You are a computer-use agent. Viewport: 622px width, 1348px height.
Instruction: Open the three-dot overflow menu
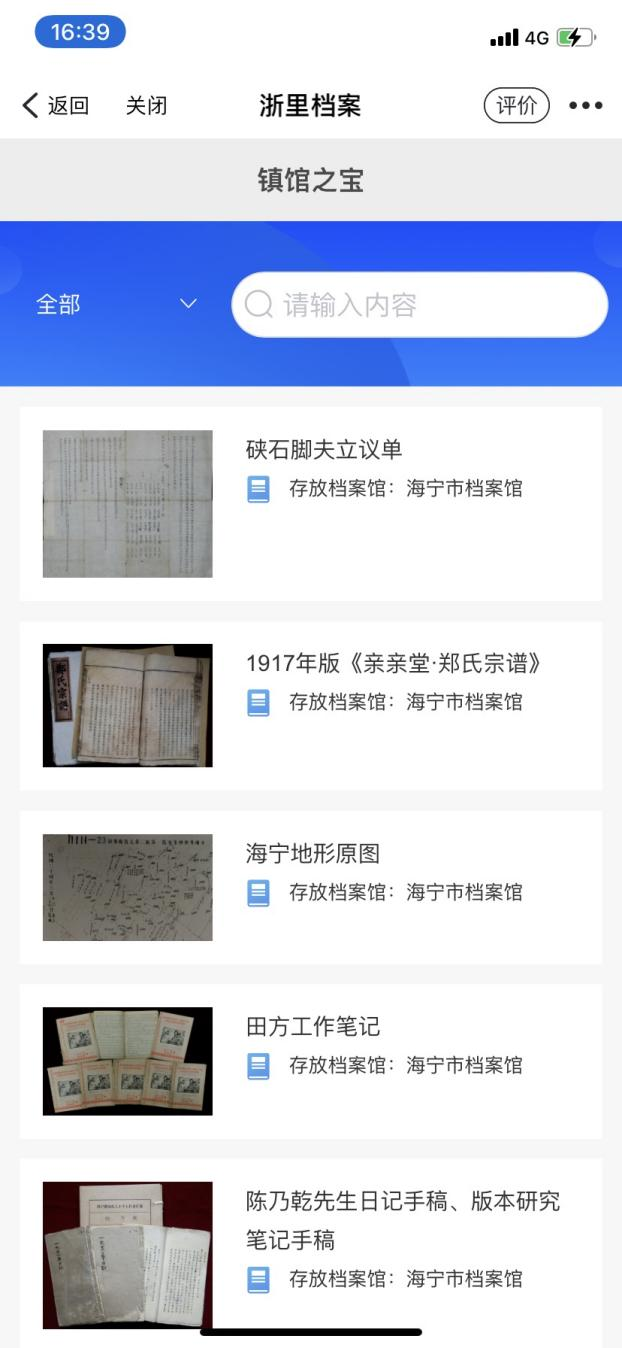coord(585,106)
